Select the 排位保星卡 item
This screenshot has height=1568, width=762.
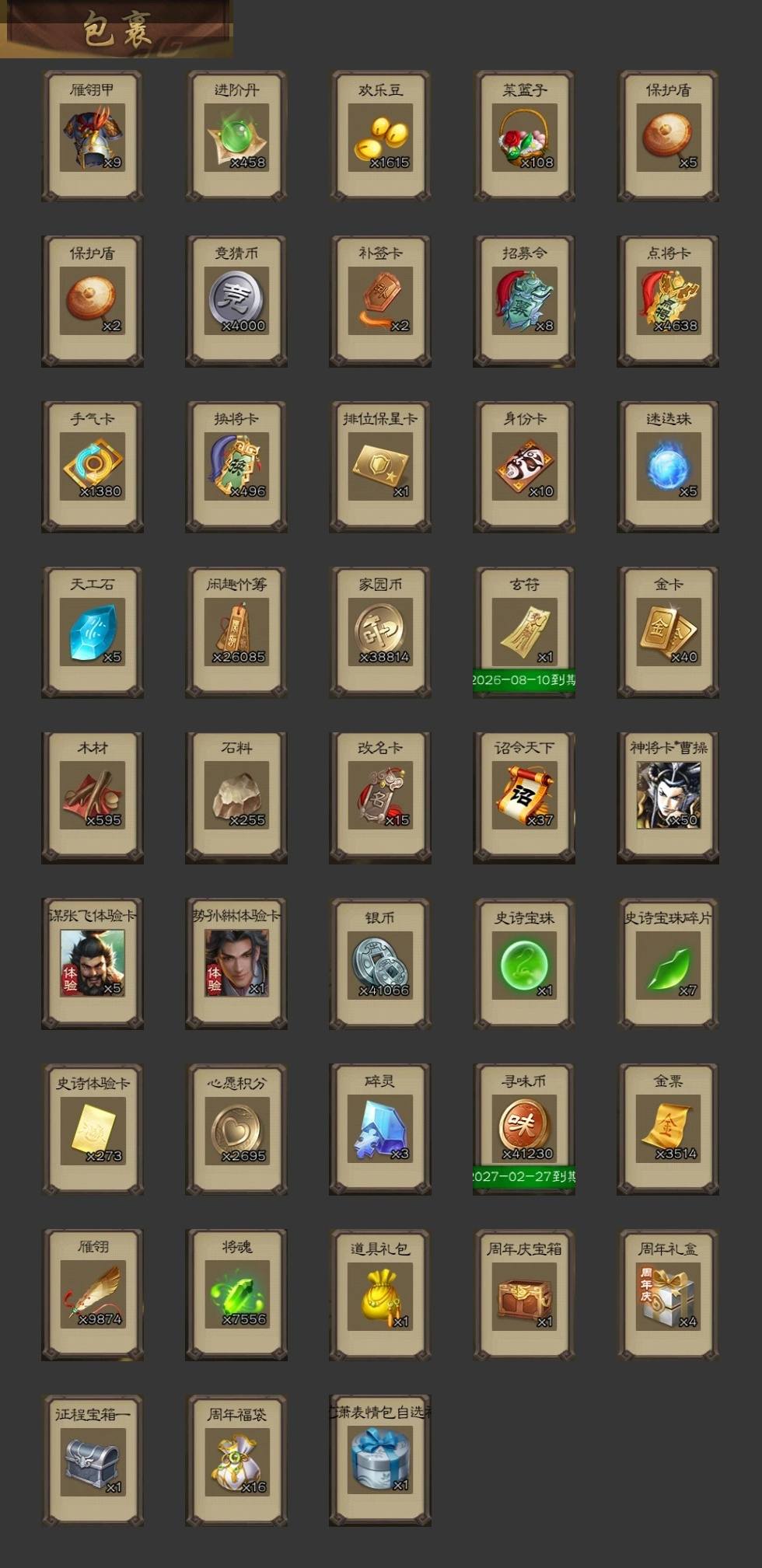tap(380, 466)
